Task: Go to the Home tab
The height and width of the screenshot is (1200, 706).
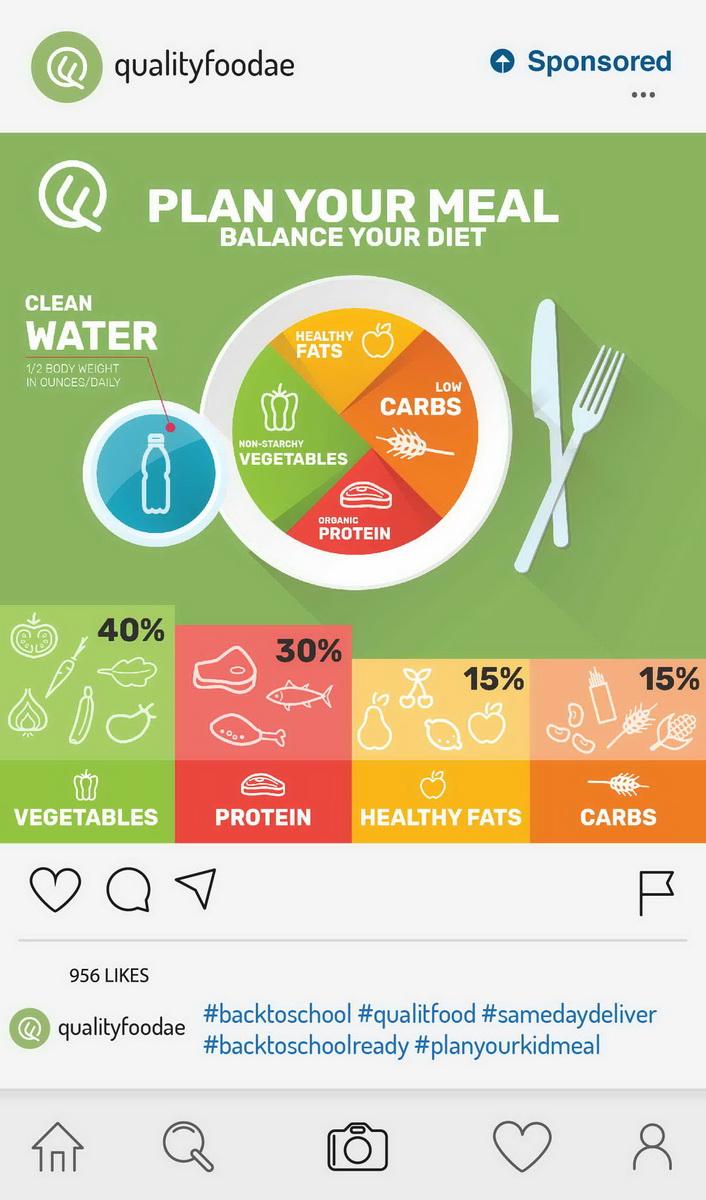Action: click(x=58, y=1146)
